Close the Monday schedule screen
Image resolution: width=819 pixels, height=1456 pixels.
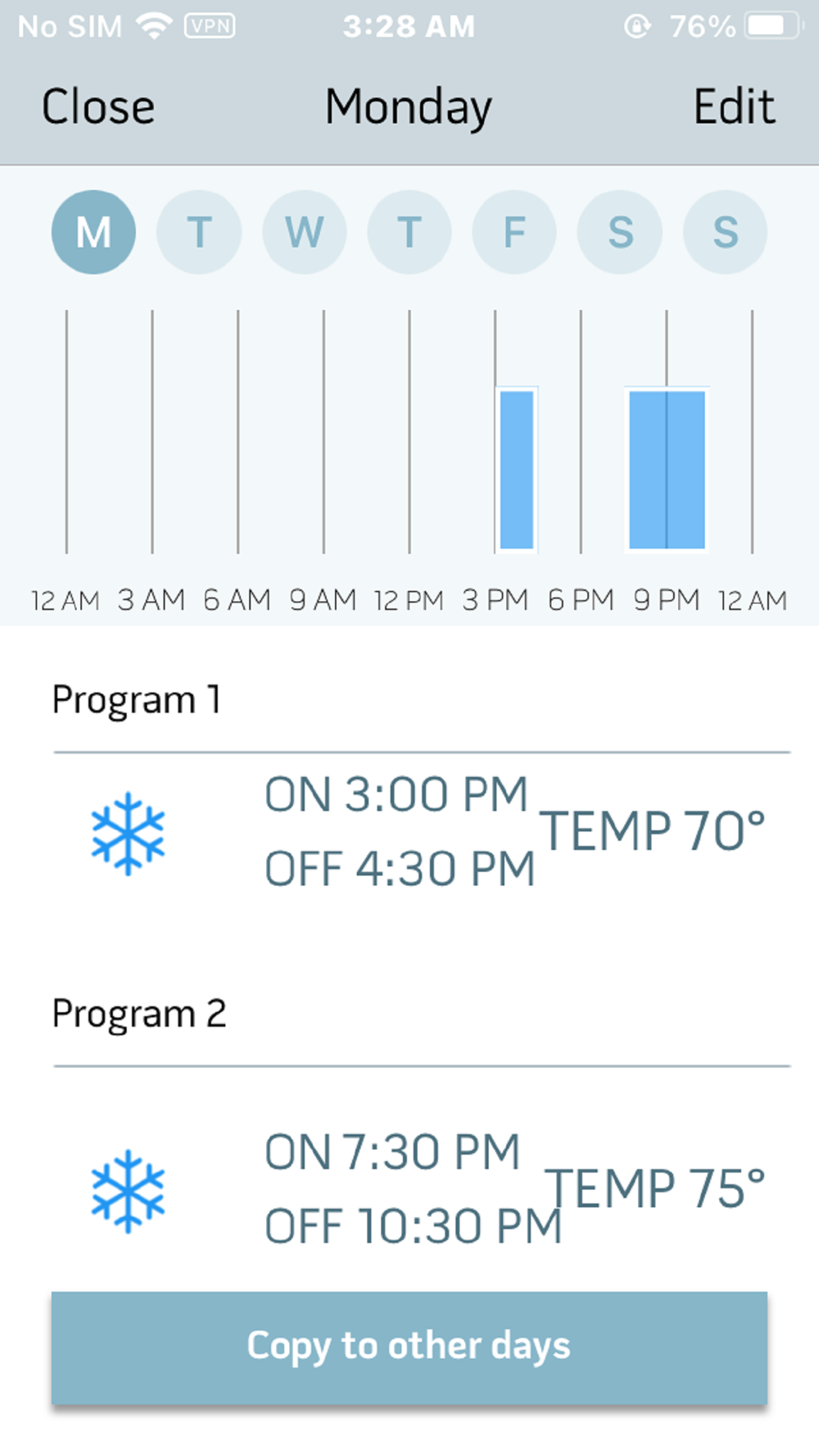[x=98, y=106]
